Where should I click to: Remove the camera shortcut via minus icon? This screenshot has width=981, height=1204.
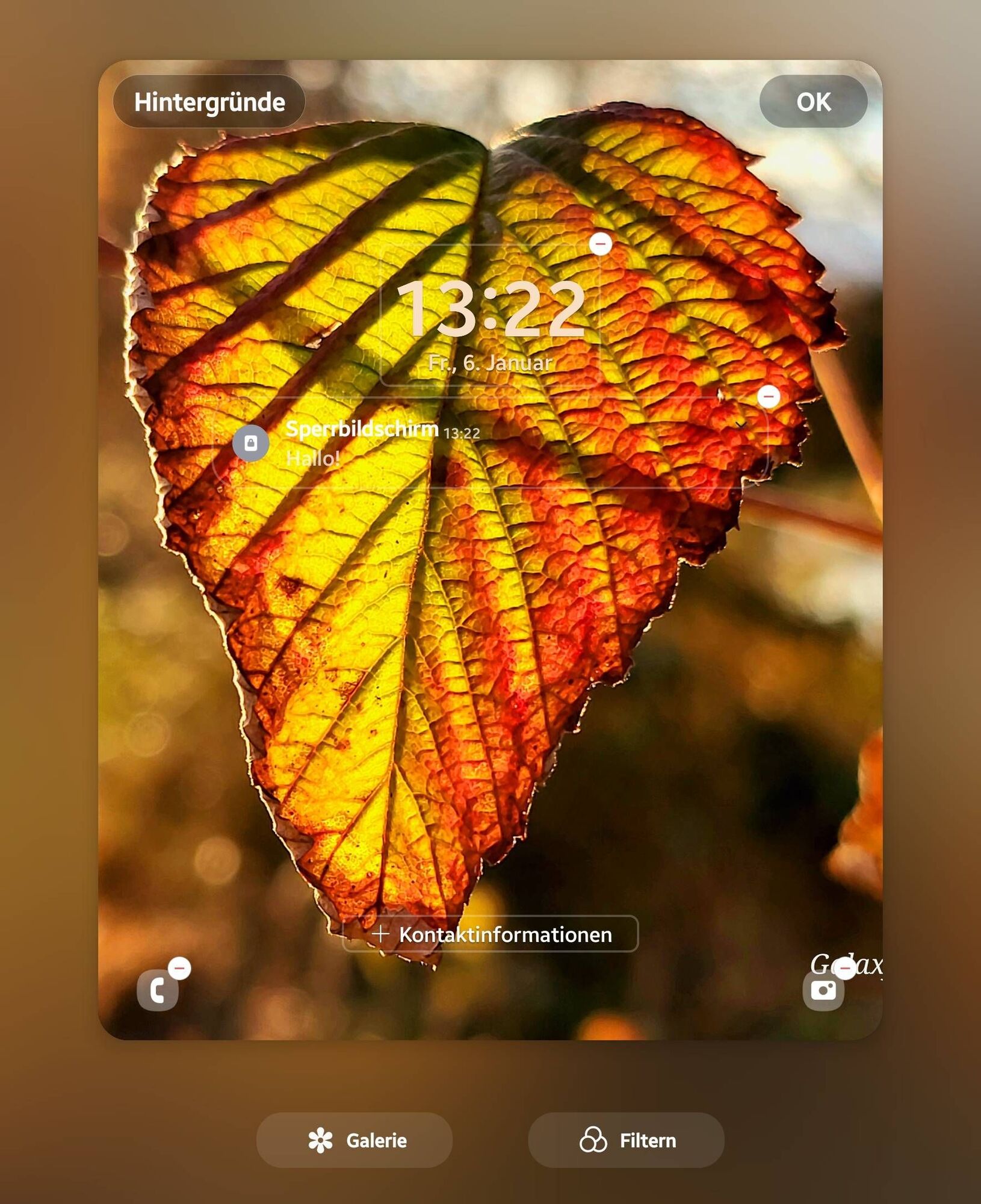pos(845,967)
